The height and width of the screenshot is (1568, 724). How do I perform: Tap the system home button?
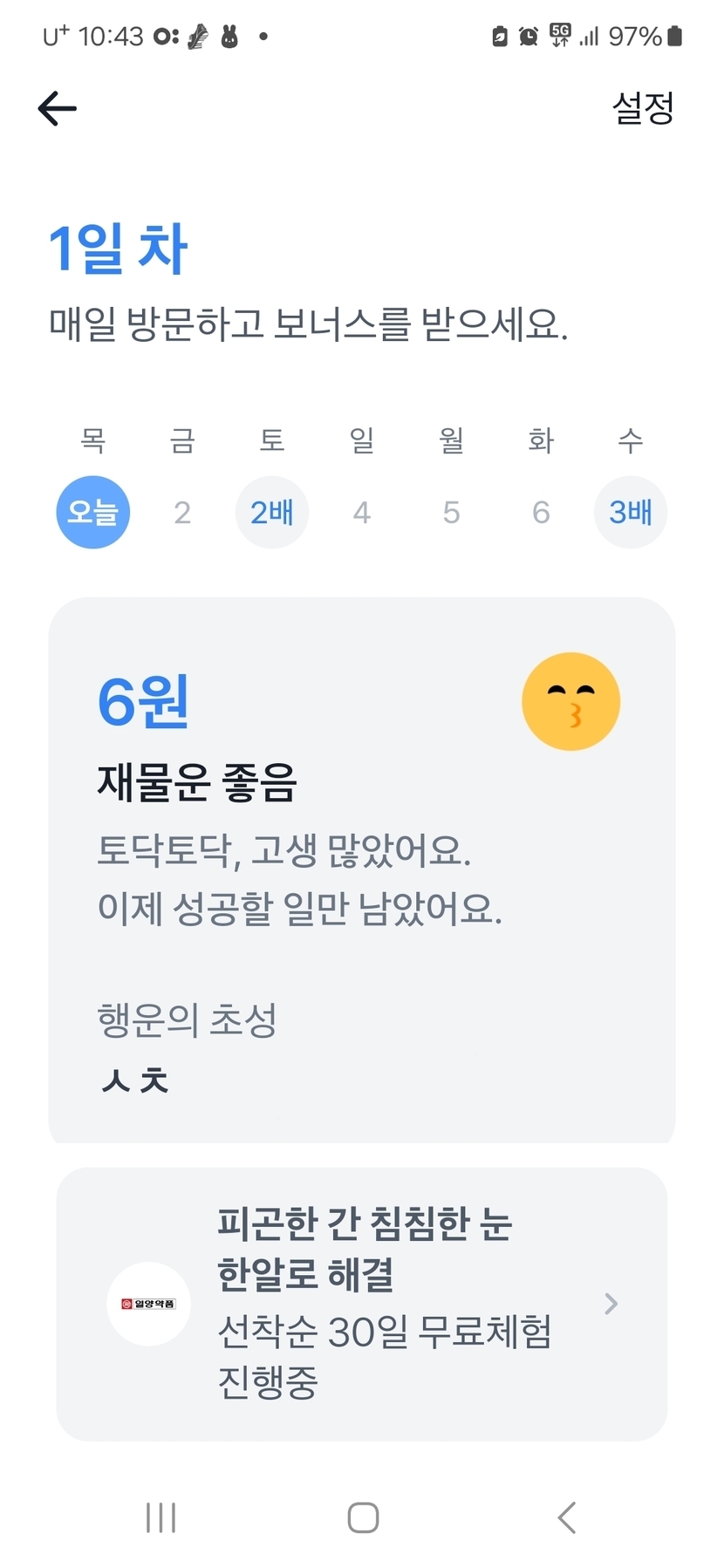pyautogui.click(x=363, y=1517)
